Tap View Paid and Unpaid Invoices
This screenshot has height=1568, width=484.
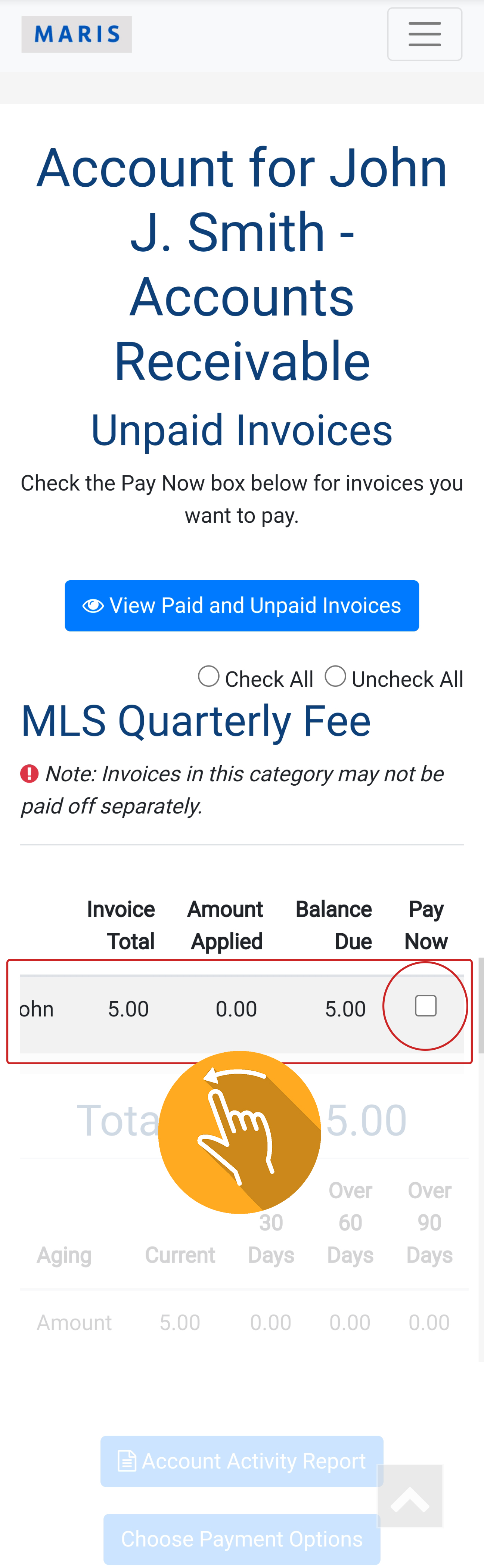(242, 606)
